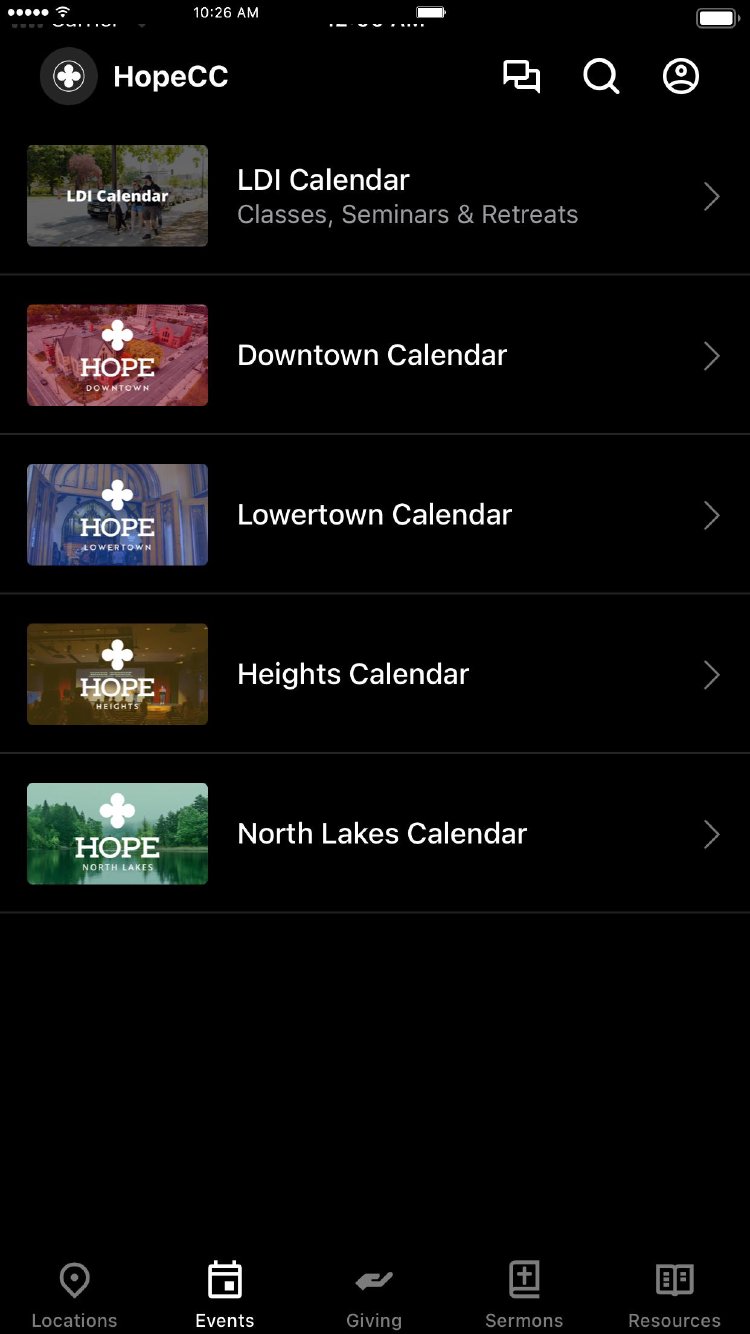Open the user profile icon
Viewport: 750px width, 1334px height.
coord(681,77)
